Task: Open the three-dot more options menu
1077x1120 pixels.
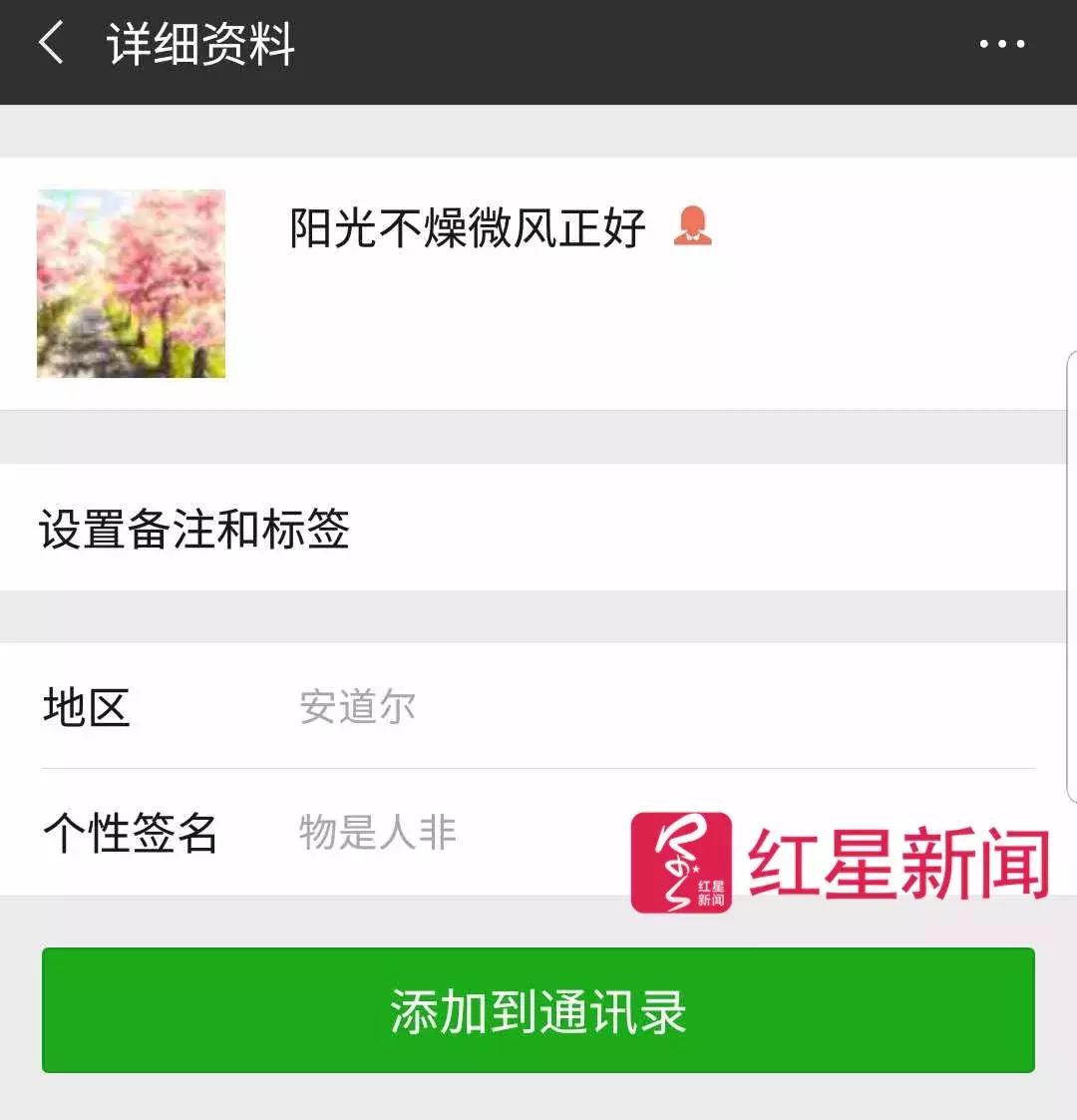Action: [1000, 44]
